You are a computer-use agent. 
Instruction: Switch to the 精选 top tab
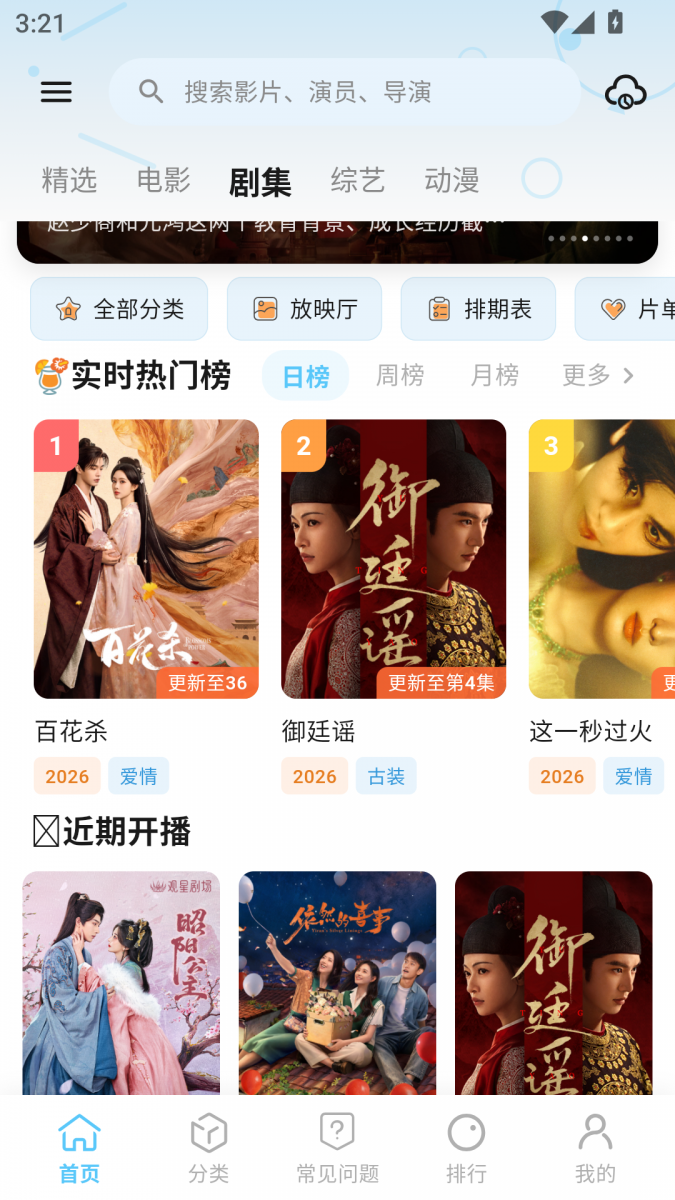[x=69, y=180]
